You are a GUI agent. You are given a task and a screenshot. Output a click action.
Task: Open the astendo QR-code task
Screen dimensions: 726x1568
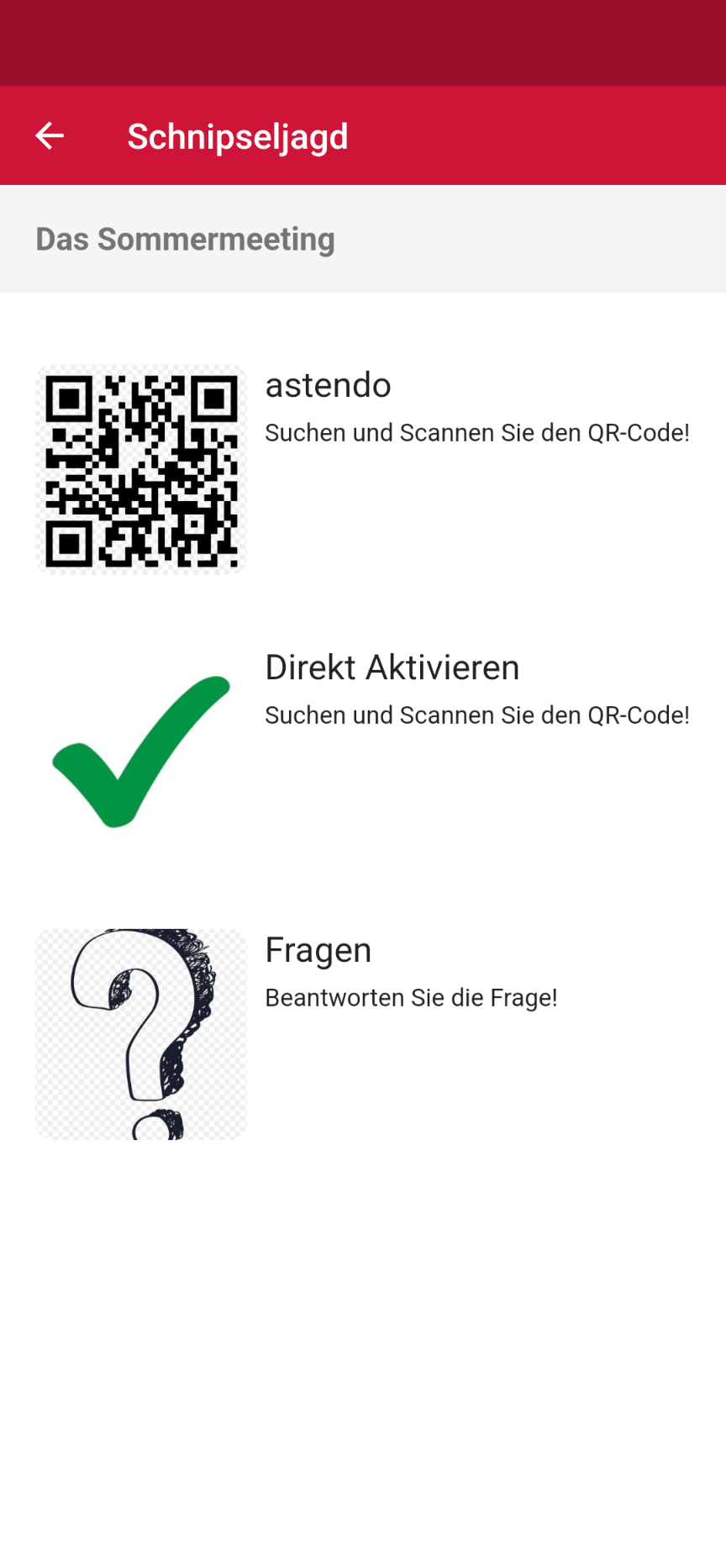(x=363, y=469)
